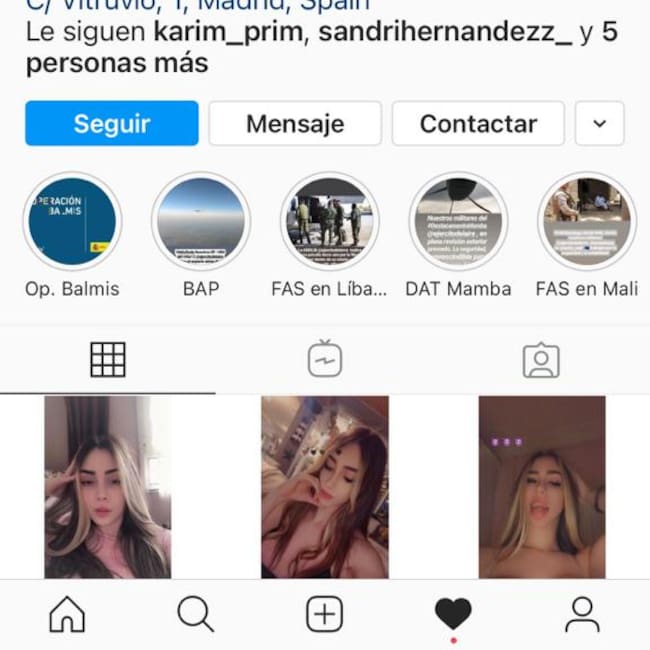This screenshot has height=650, width=650.
Task: Create a new post with plus icon
Action: (x=324, y=614)
